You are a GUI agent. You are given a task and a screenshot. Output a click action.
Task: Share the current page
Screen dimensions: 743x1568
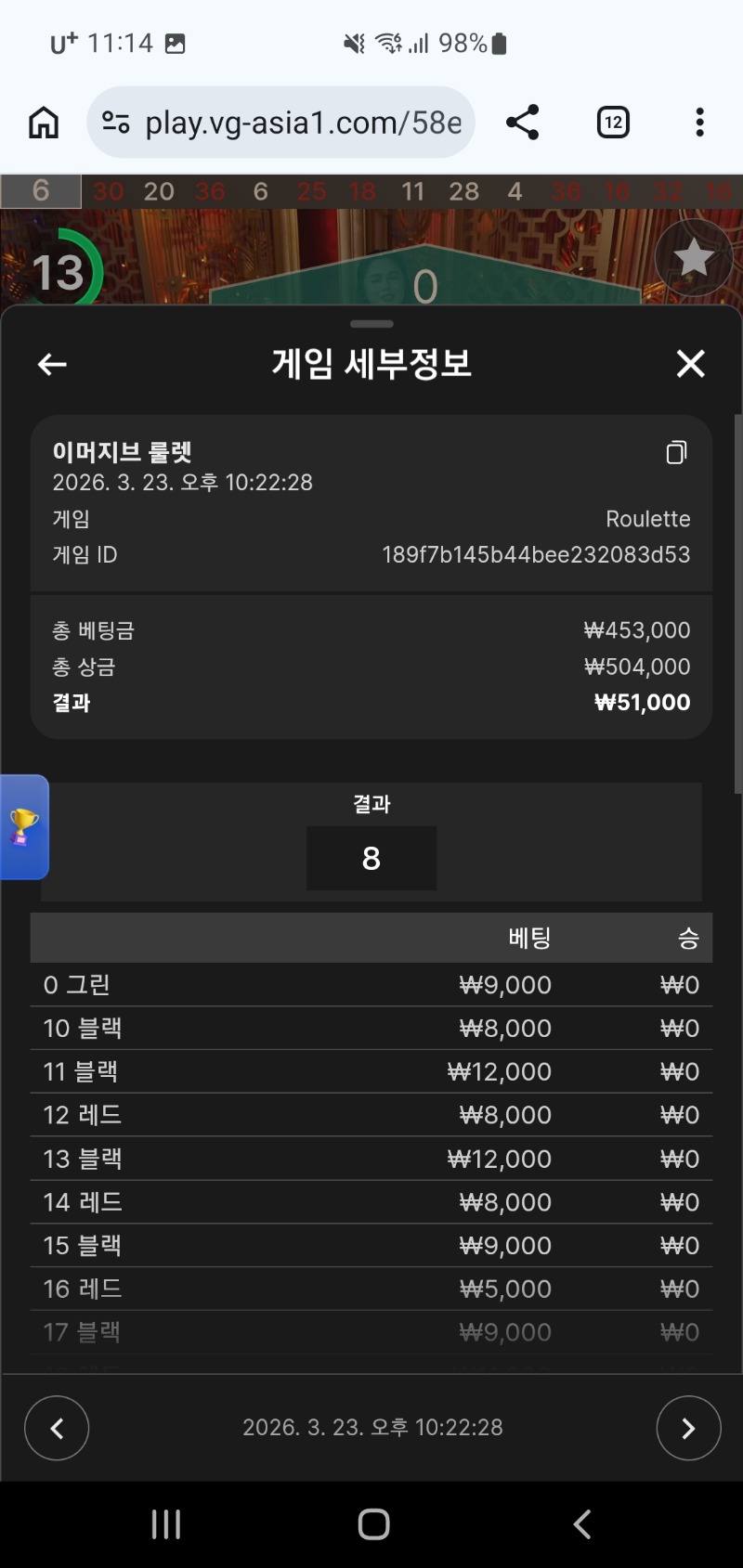pos(523,122)
